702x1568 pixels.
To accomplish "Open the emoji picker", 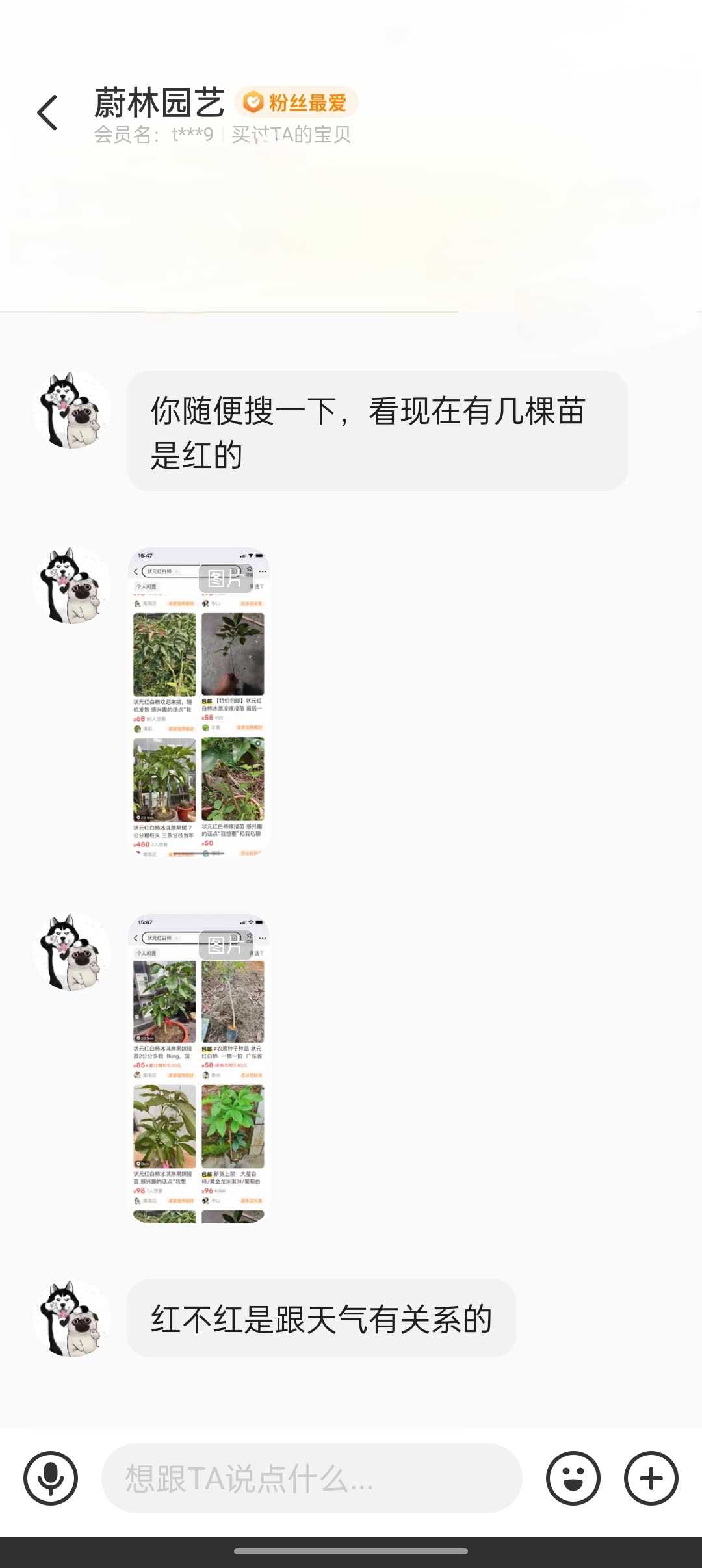I will tap(573, 1478).
